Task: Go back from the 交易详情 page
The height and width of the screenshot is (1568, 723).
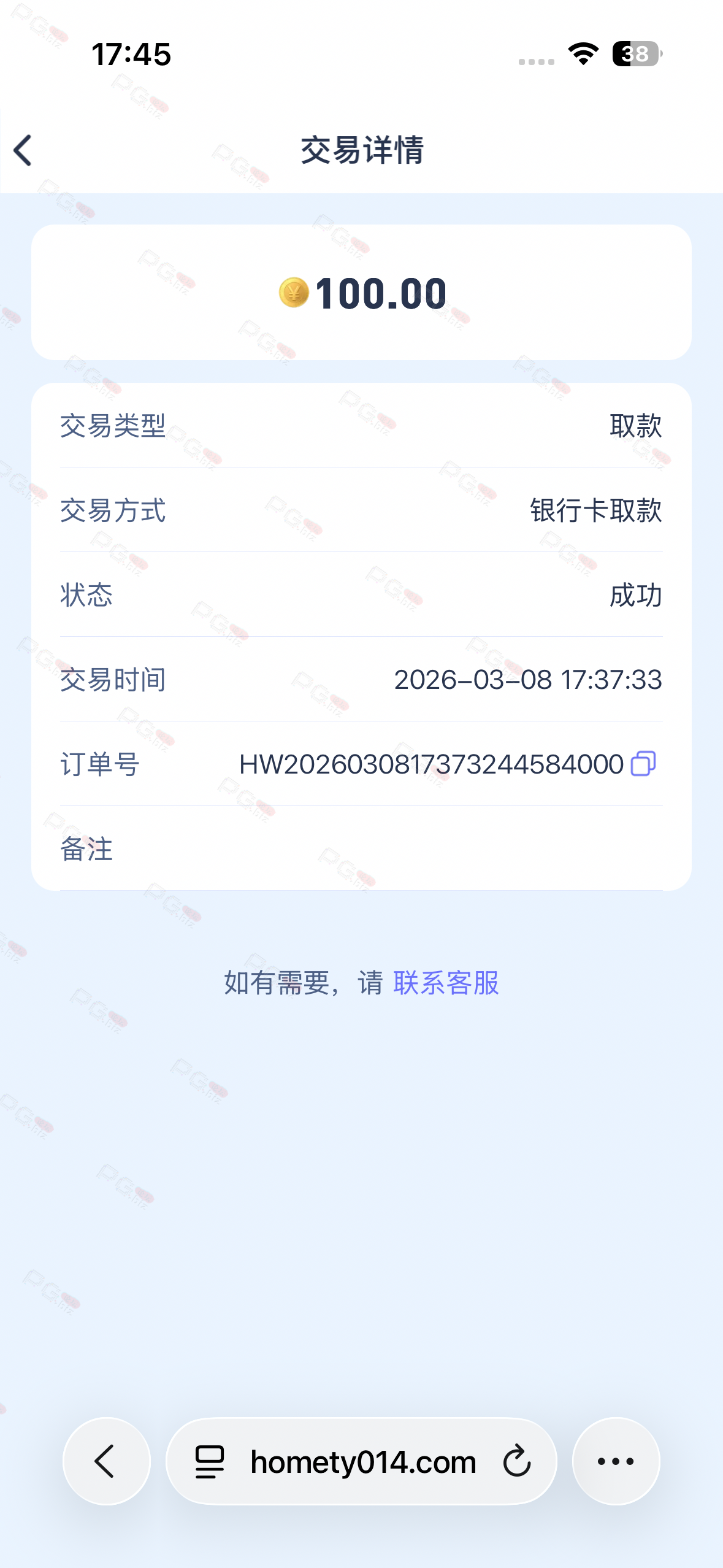Action: [x=23, y=150]
